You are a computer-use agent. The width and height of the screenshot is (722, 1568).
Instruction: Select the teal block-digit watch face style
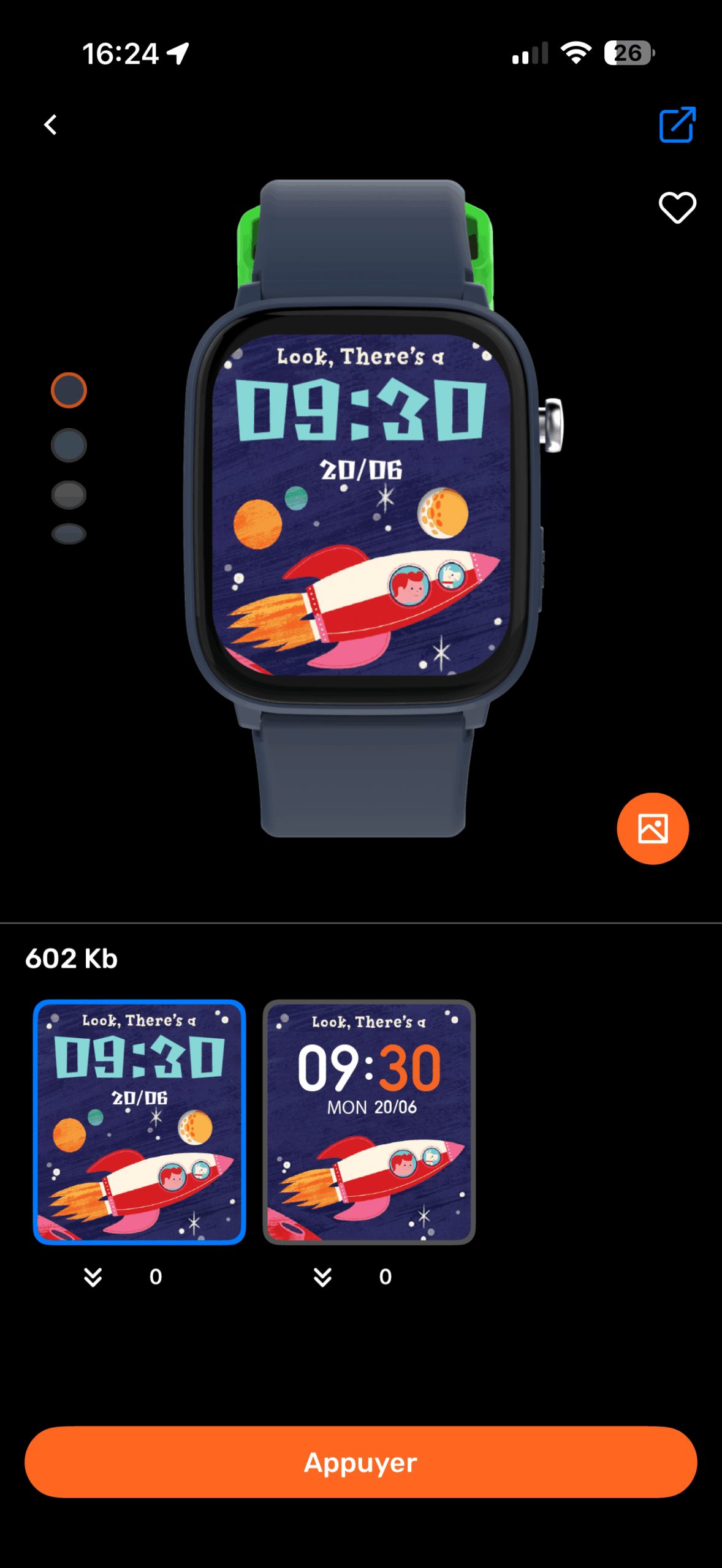click(140, 1122)
